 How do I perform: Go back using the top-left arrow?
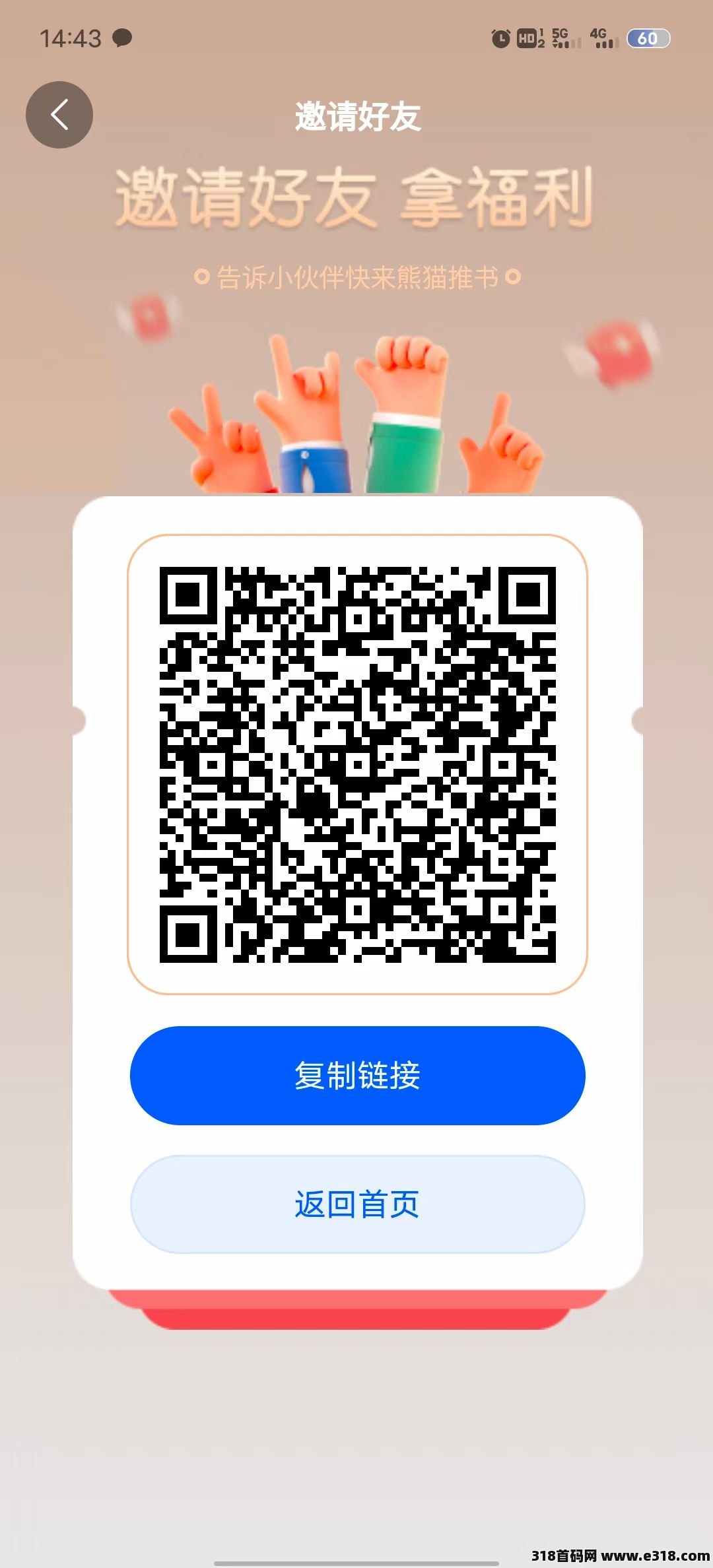click(59, 115)
